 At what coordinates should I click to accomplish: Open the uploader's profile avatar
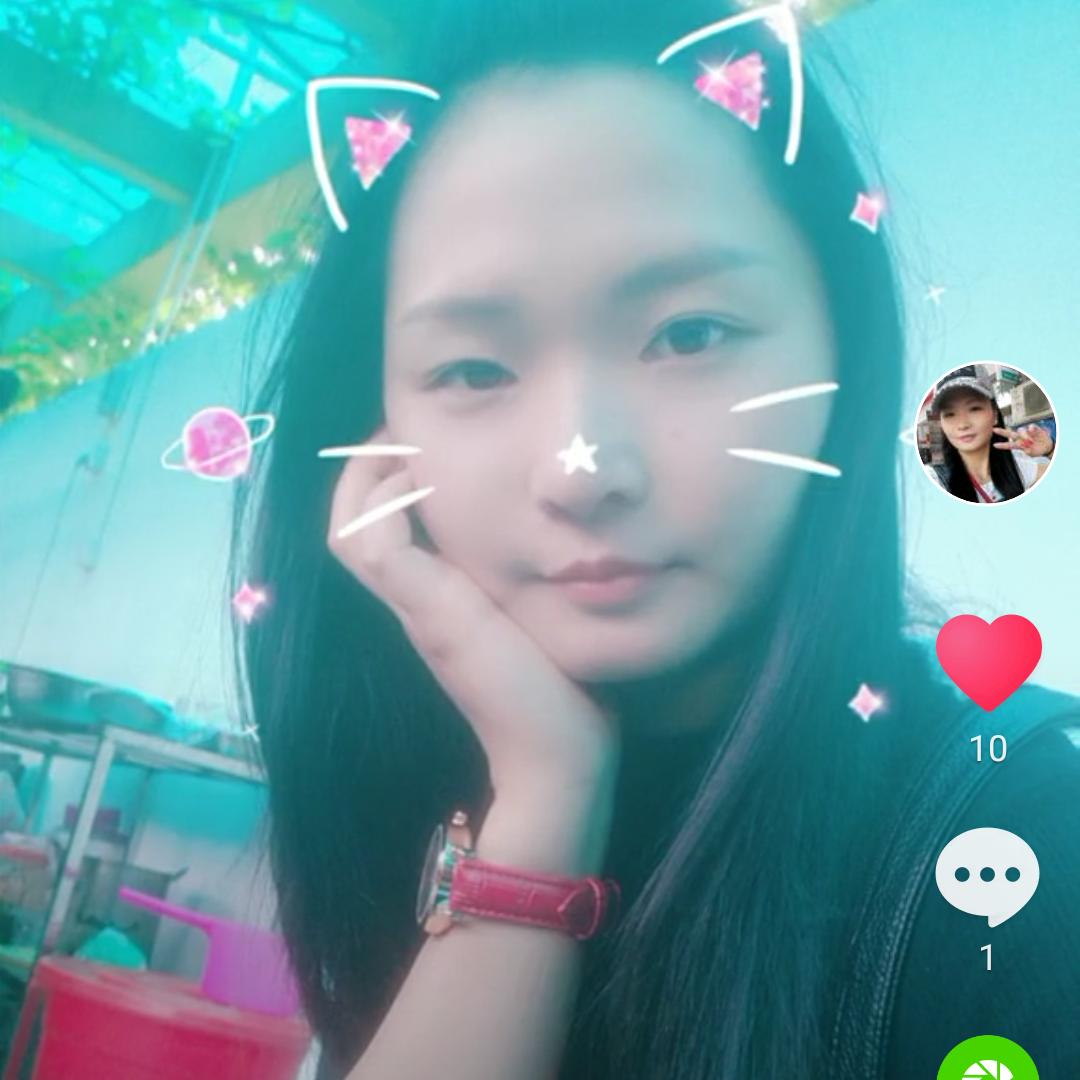click(987, 433)
